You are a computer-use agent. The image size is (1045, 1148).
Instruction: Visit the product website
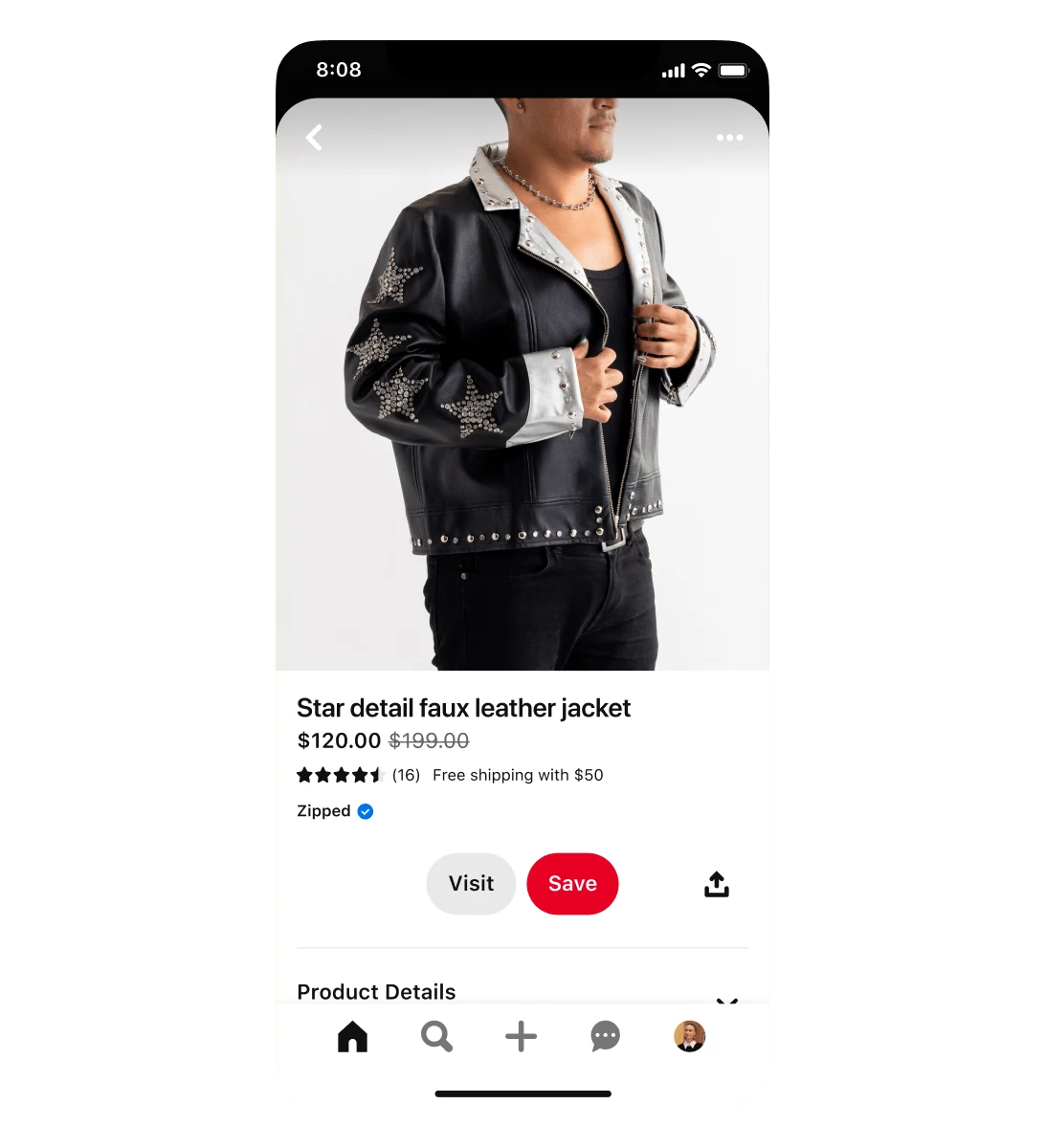pos(471,884)
